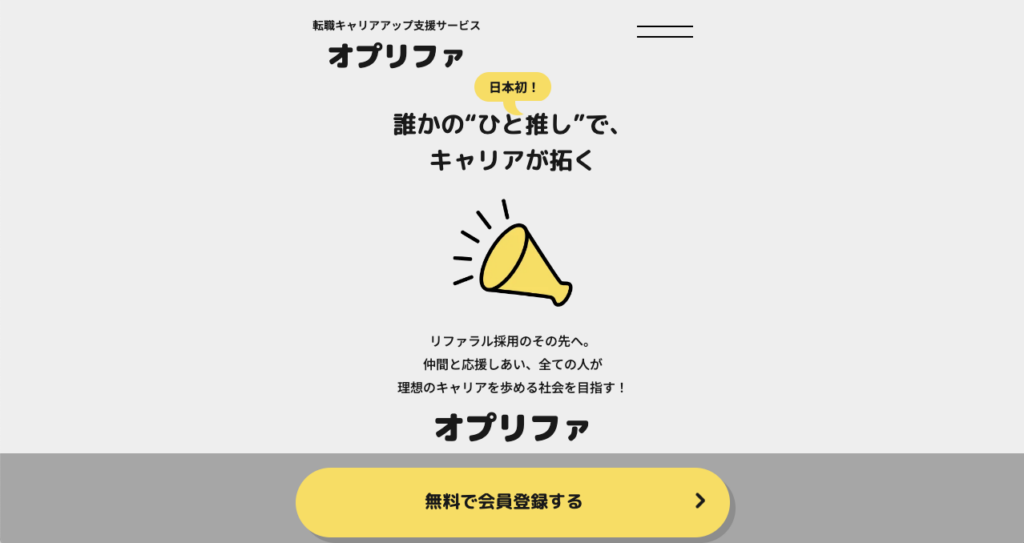
Task: Tap the オプリファ logo in the header
Action: pyautogui.click(x=396, y=56)
